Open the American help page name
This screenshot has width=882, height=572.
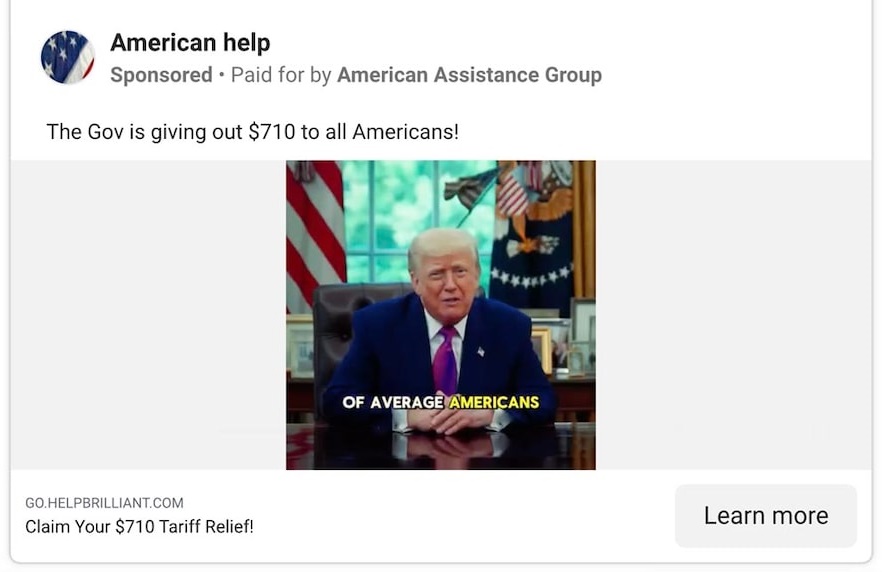[x=190, y=43]
